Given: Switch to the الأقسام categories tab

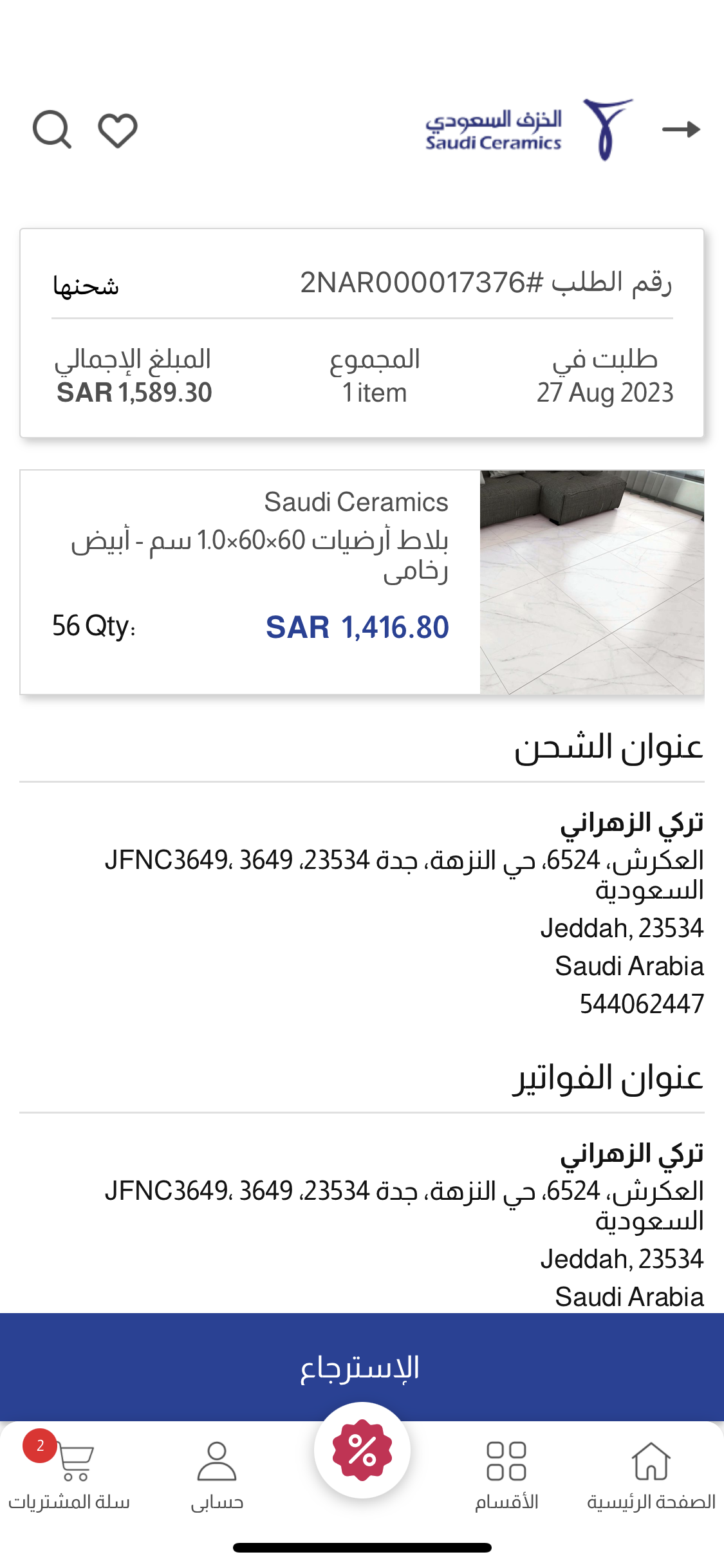Looking at the screenshot, I should [506, 1474].
